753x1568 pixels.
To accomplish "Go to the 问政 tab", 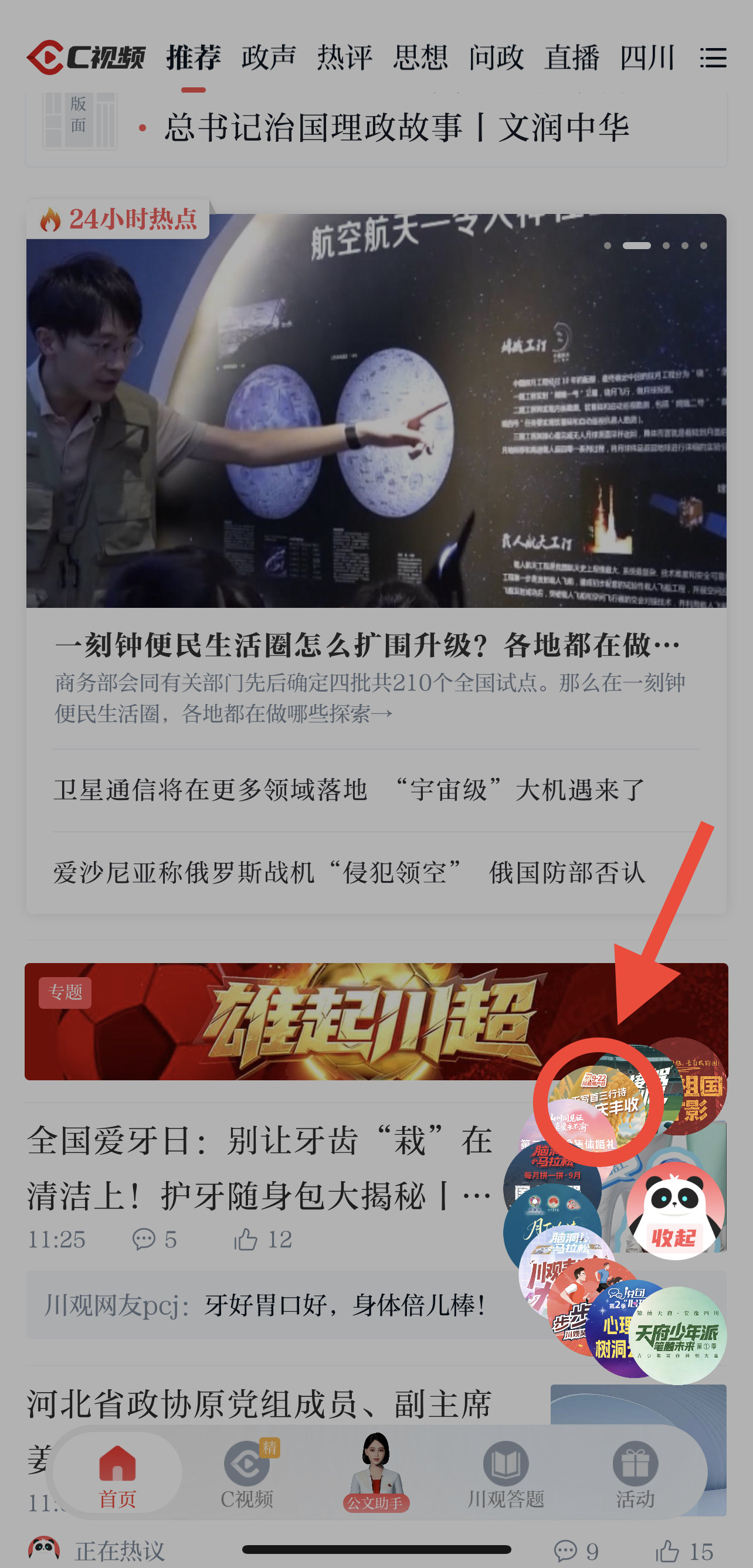I will pos(496,59).
